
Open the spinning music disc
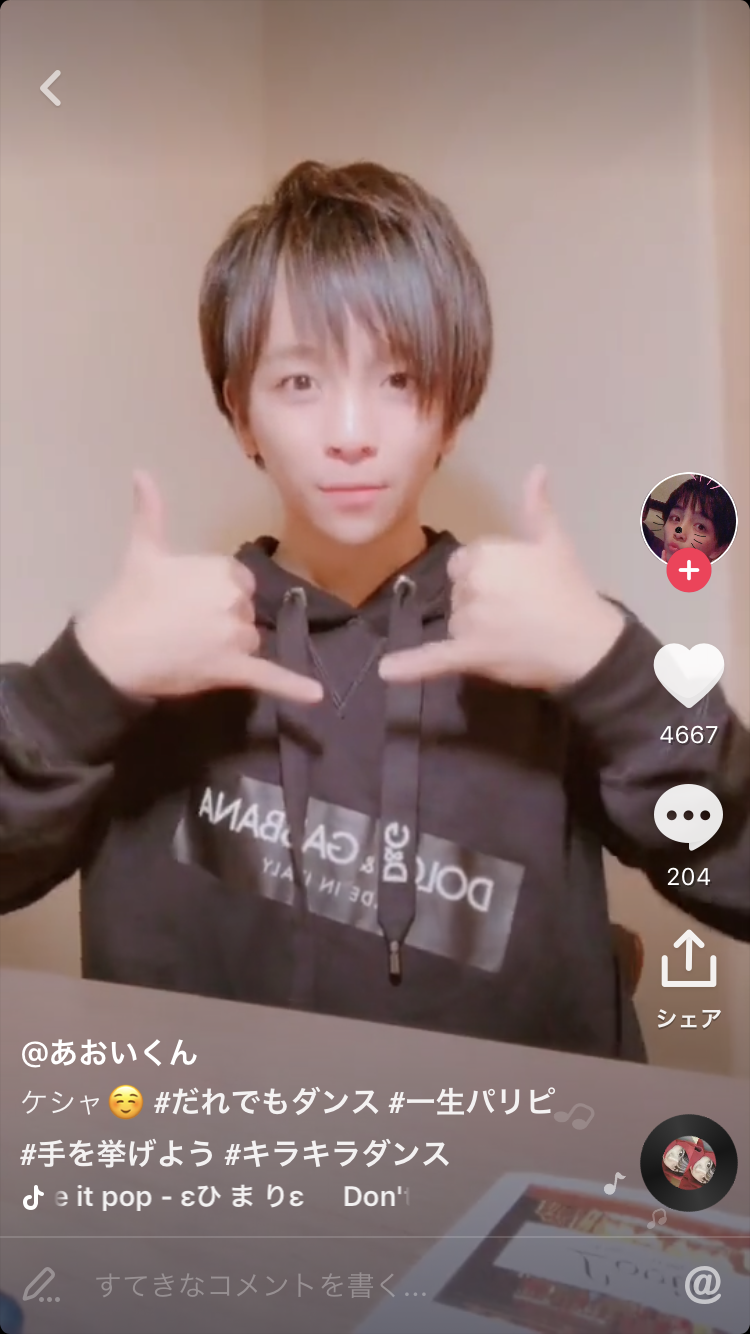tap(688, 1162)
